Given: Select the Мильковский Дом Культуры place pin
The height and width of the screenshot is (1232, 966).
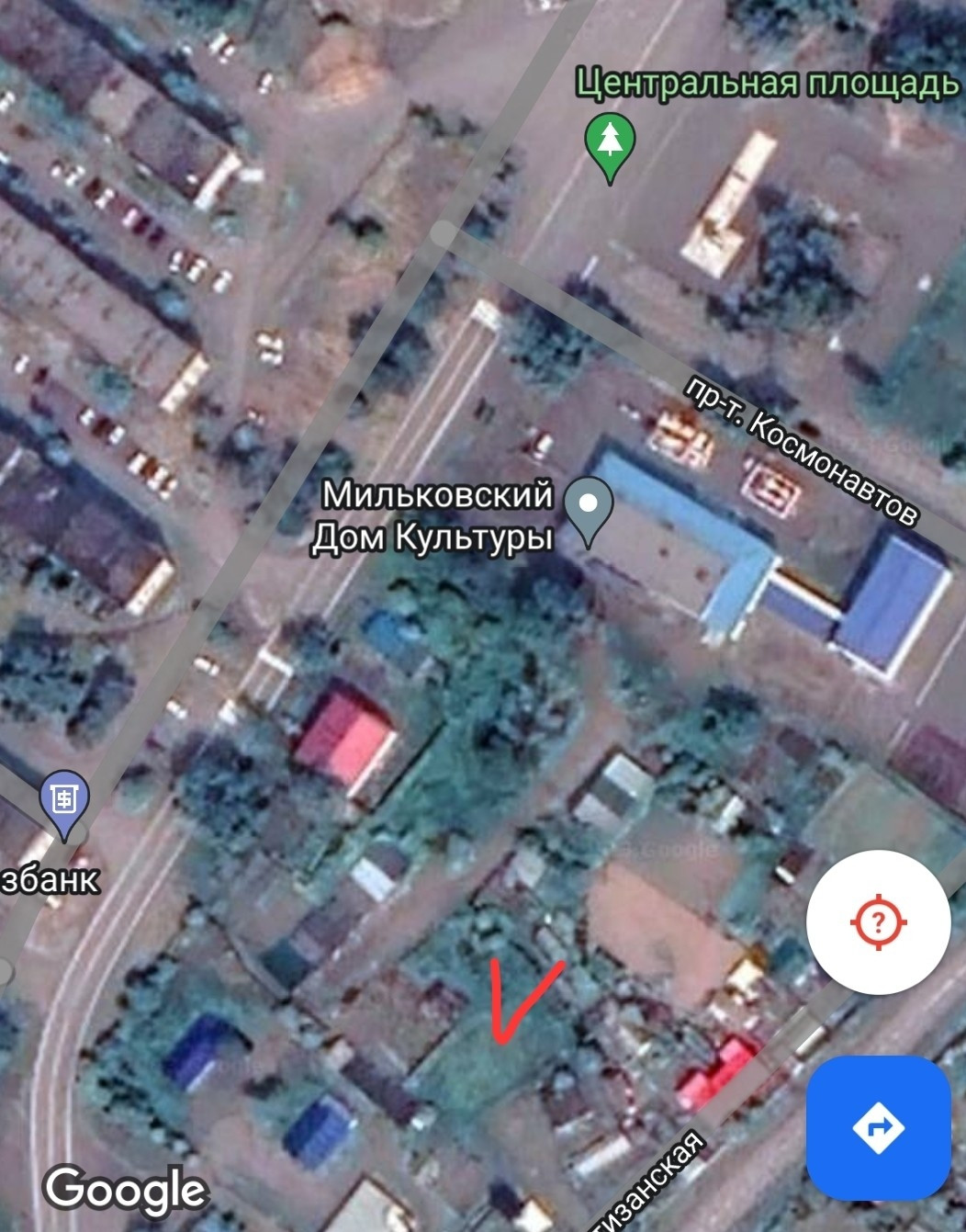Looking at the screenshot, I should 590,508.
